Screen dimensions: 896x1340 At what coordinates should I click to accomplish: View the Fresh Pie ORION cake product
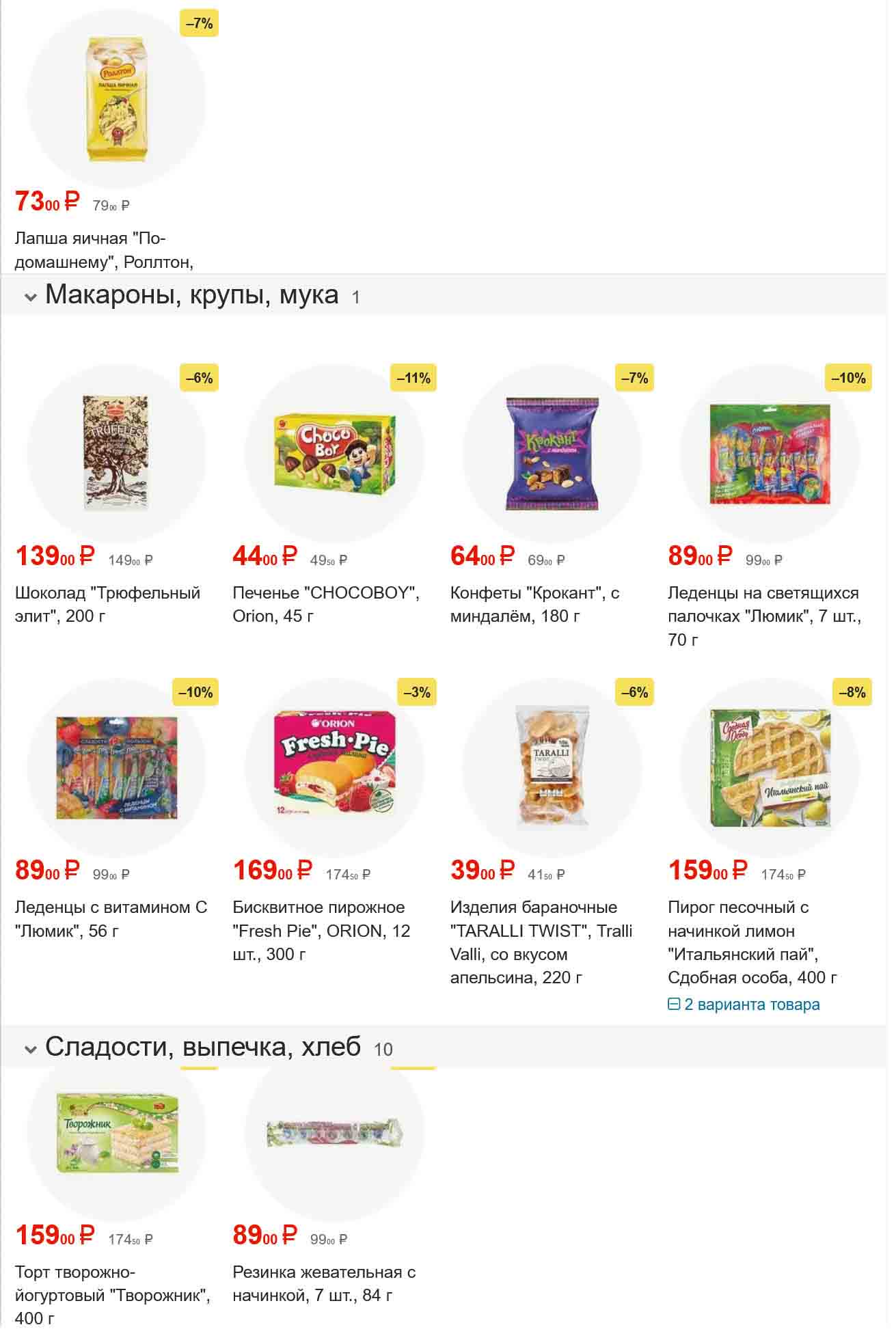pos(334,768)
